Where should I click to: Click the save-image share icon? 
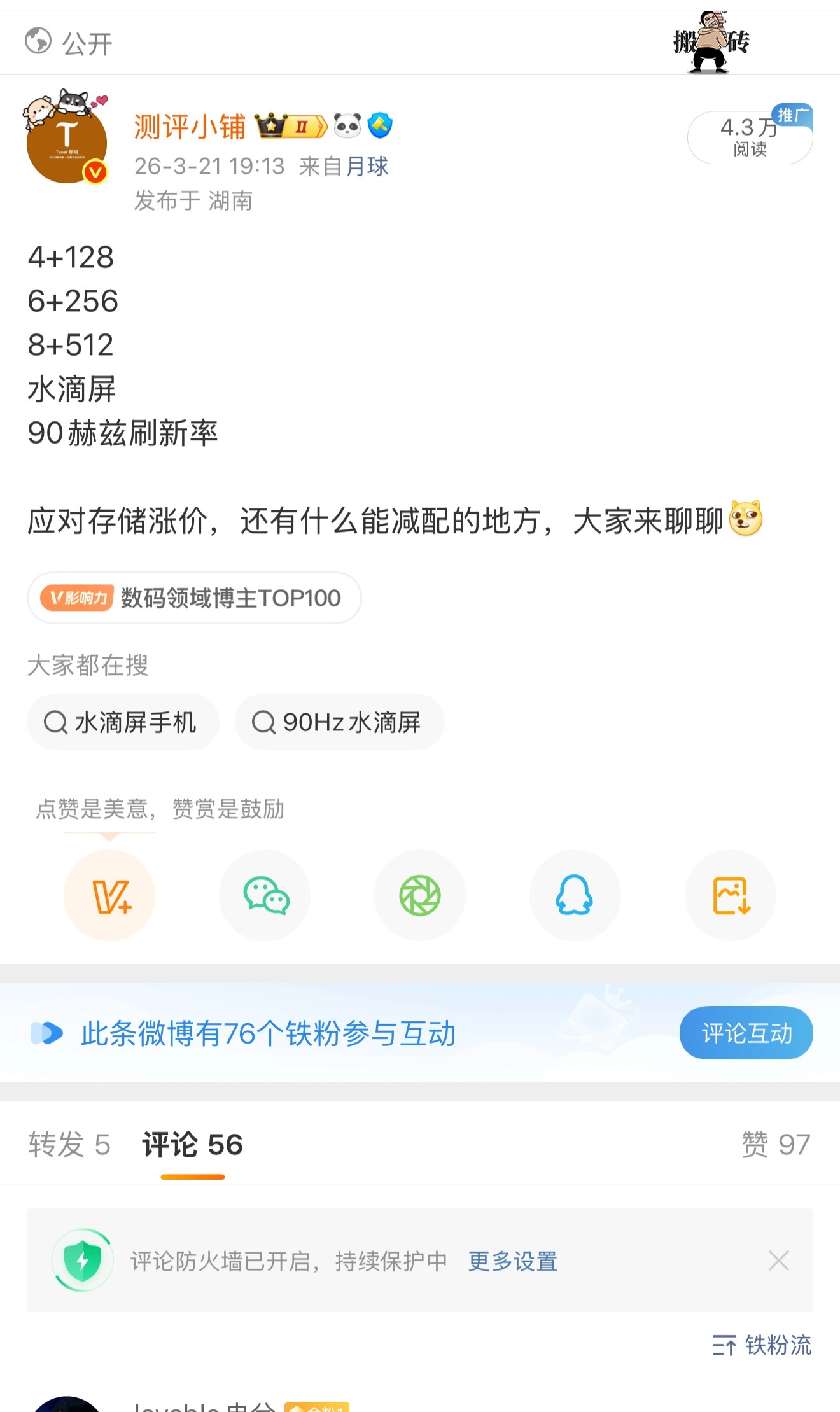(730, 896)
